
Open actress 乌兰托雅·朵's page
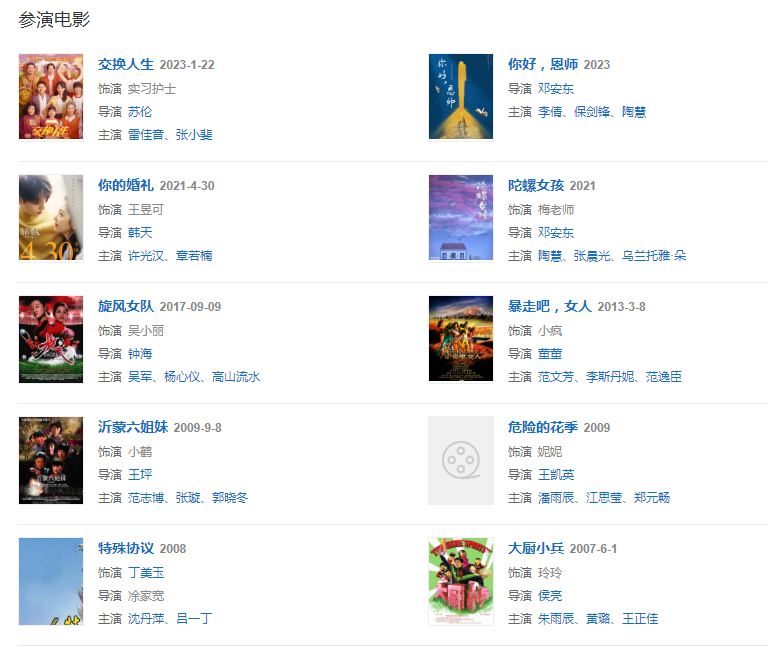654,255
